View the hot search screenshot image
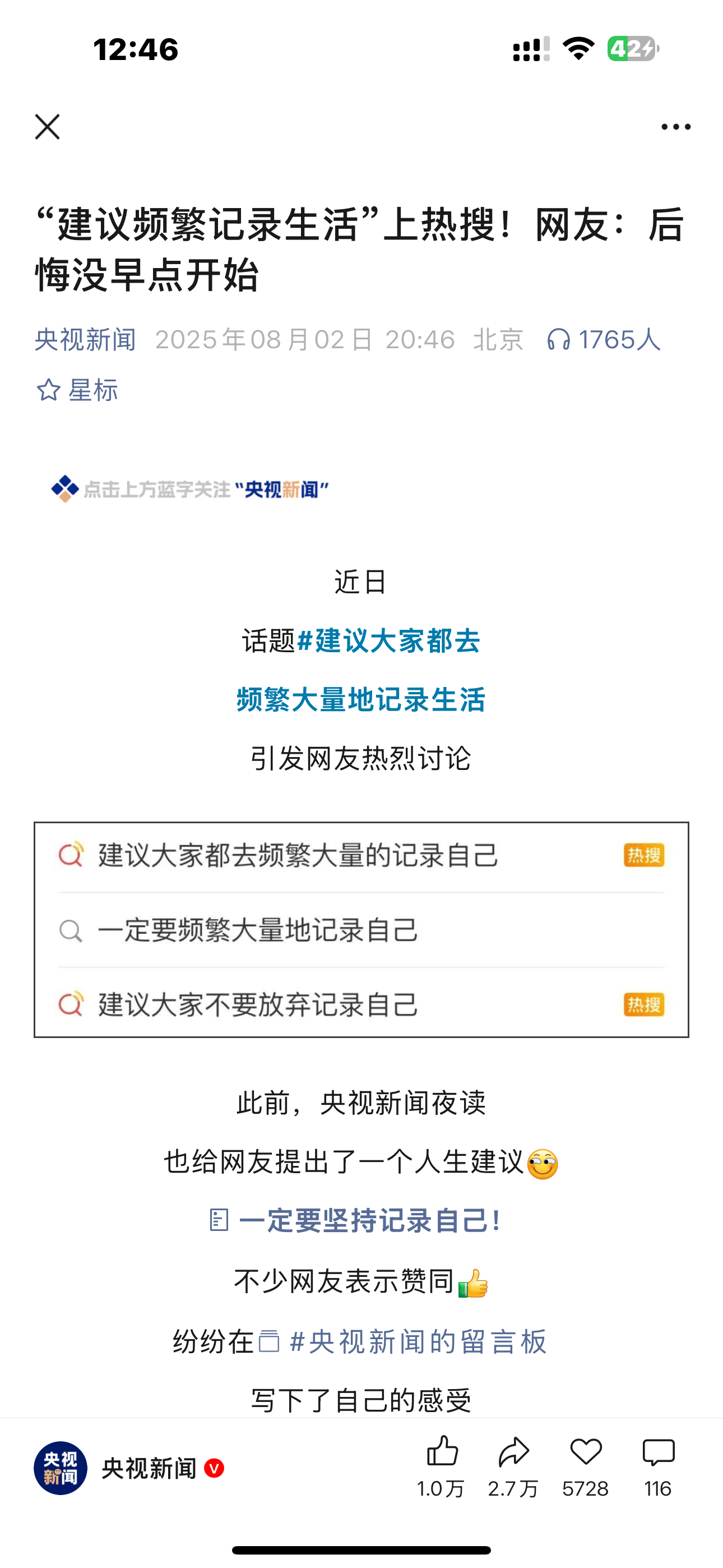Viewport: 723px width, 1568px height. click(361, 929)
